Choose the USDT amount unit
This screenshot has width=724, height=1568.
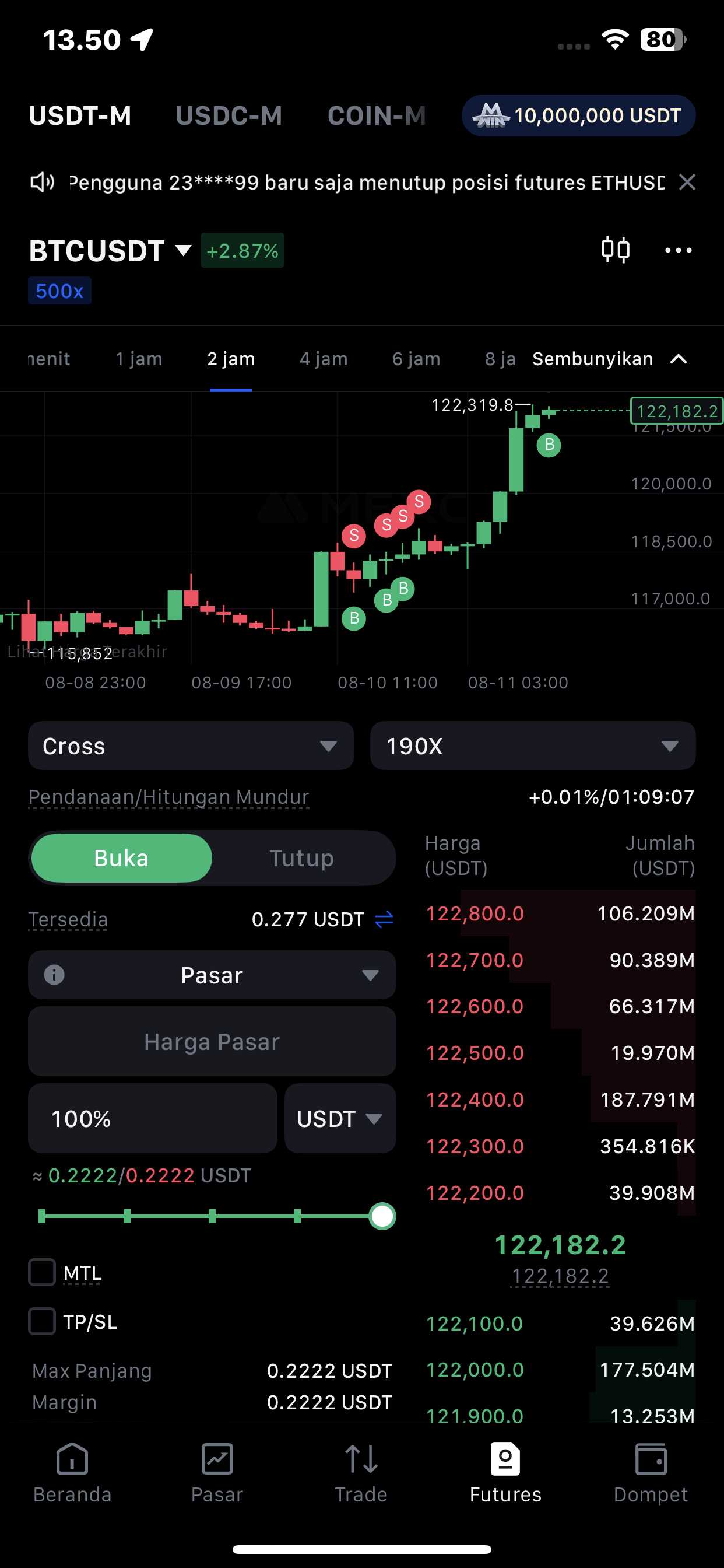(x=339, y=1118)
